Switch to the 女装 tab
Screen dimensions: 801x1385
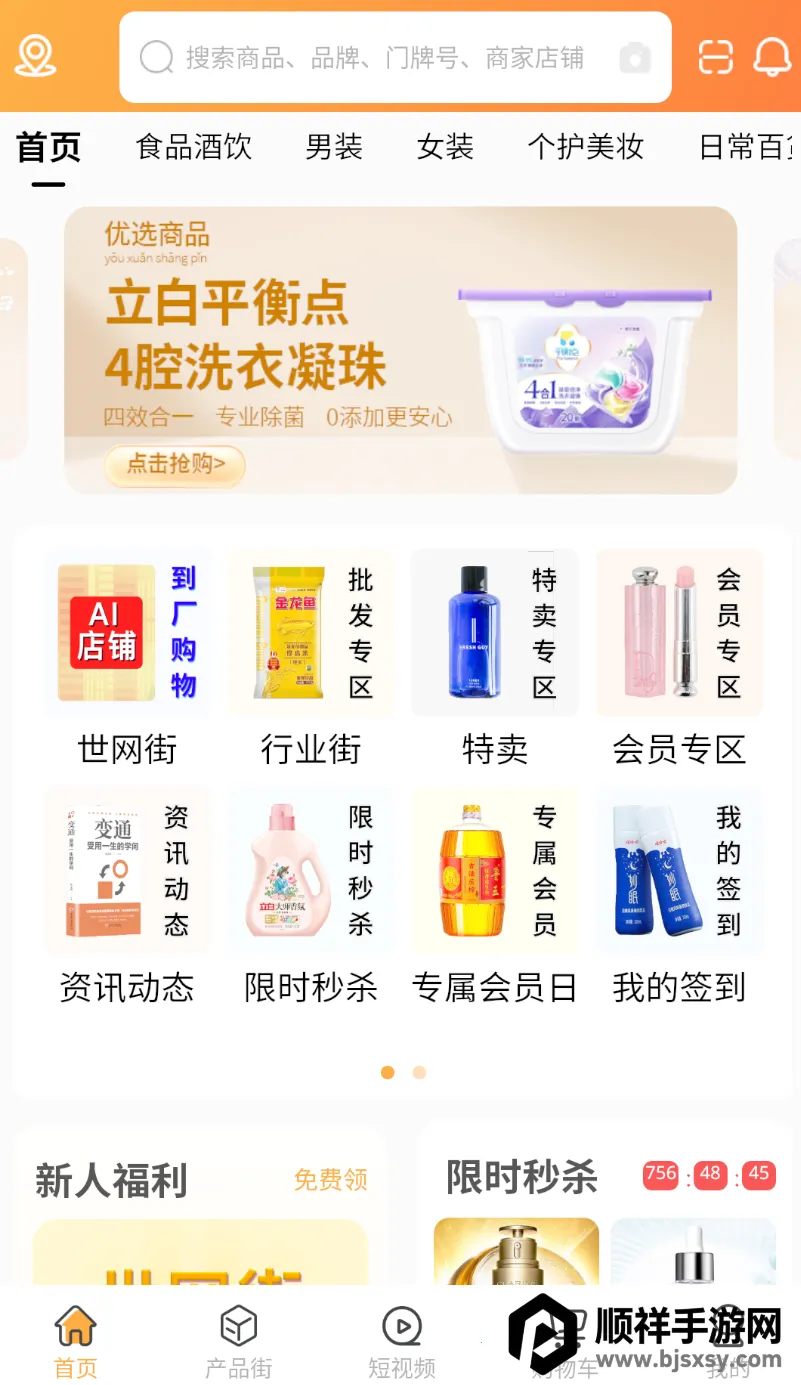point(445,148)
